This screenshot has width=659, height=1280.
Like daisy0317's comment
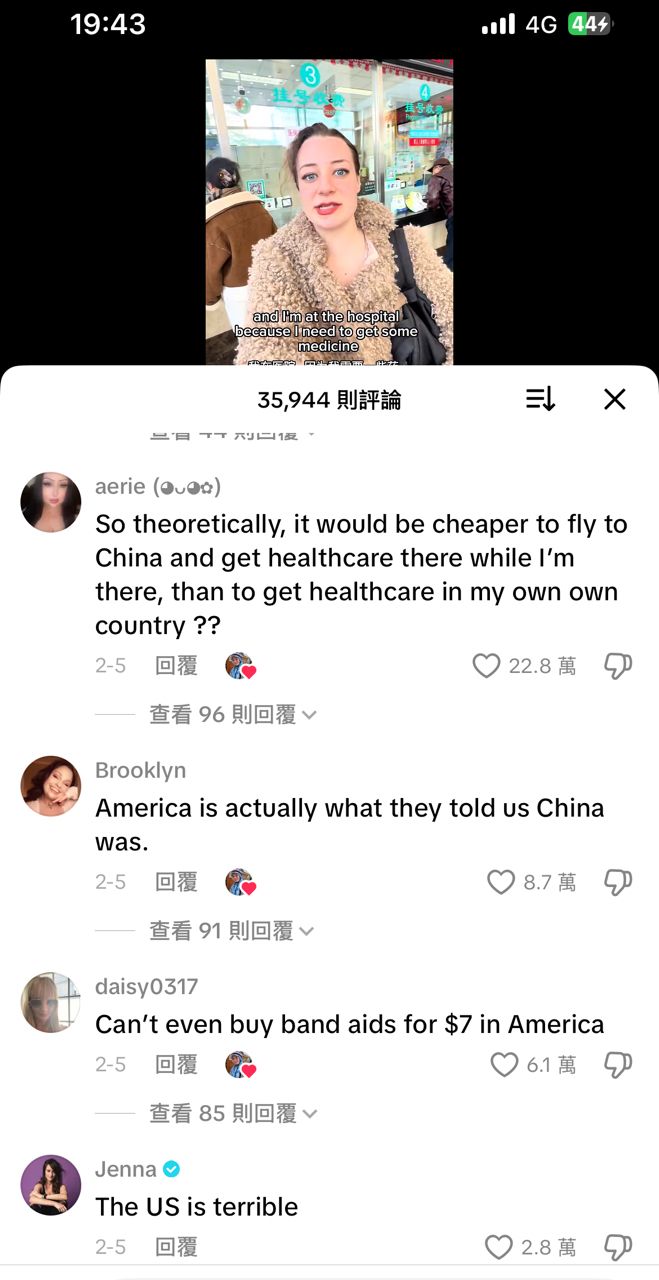point(504,1065)
